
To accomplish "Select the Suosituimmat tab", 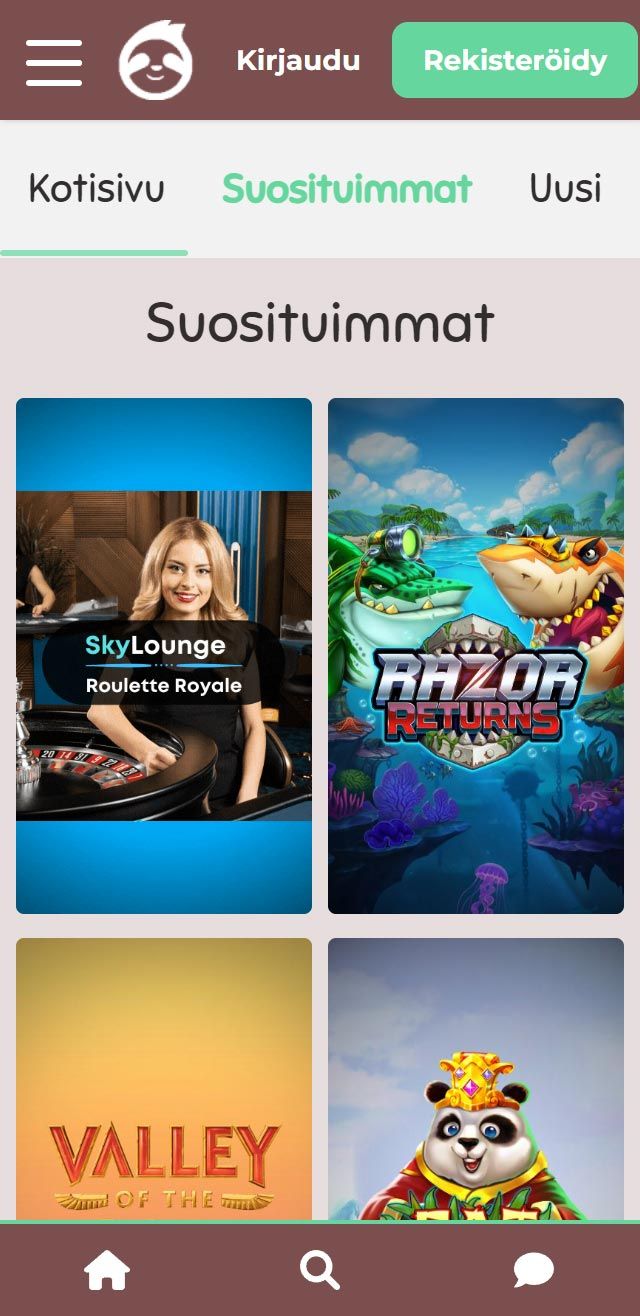I will 347,188.
